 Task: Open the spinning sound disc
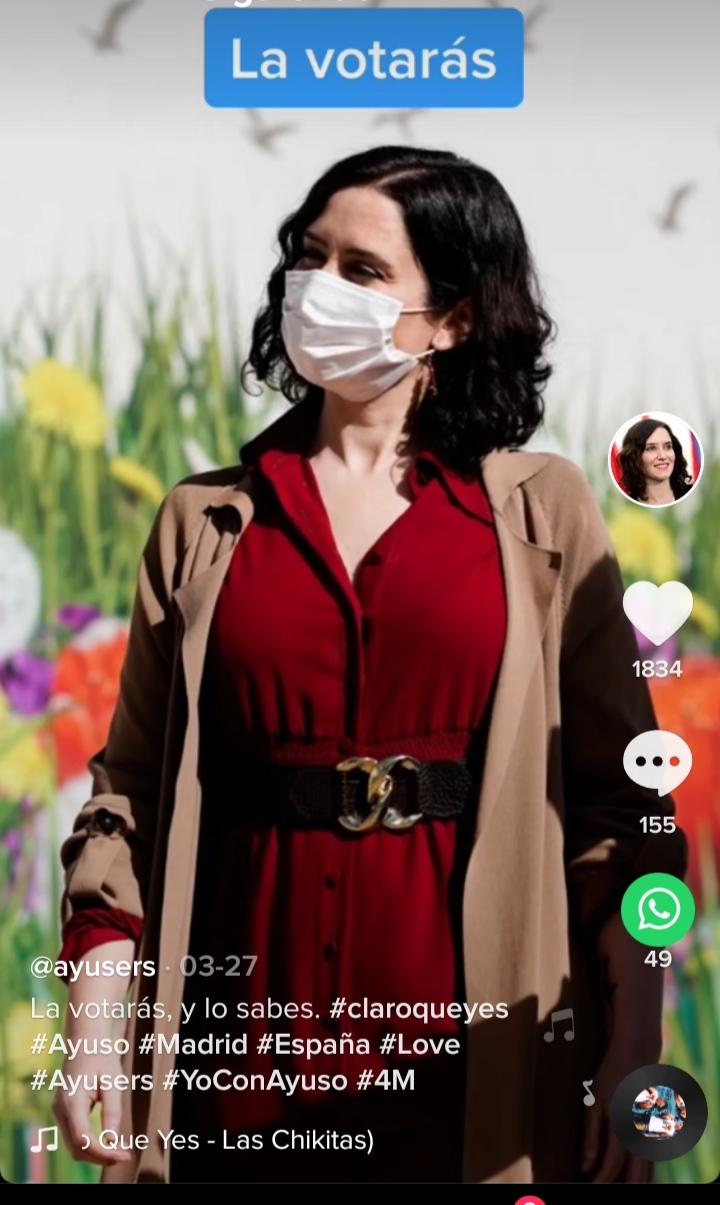coord(659,1112)
